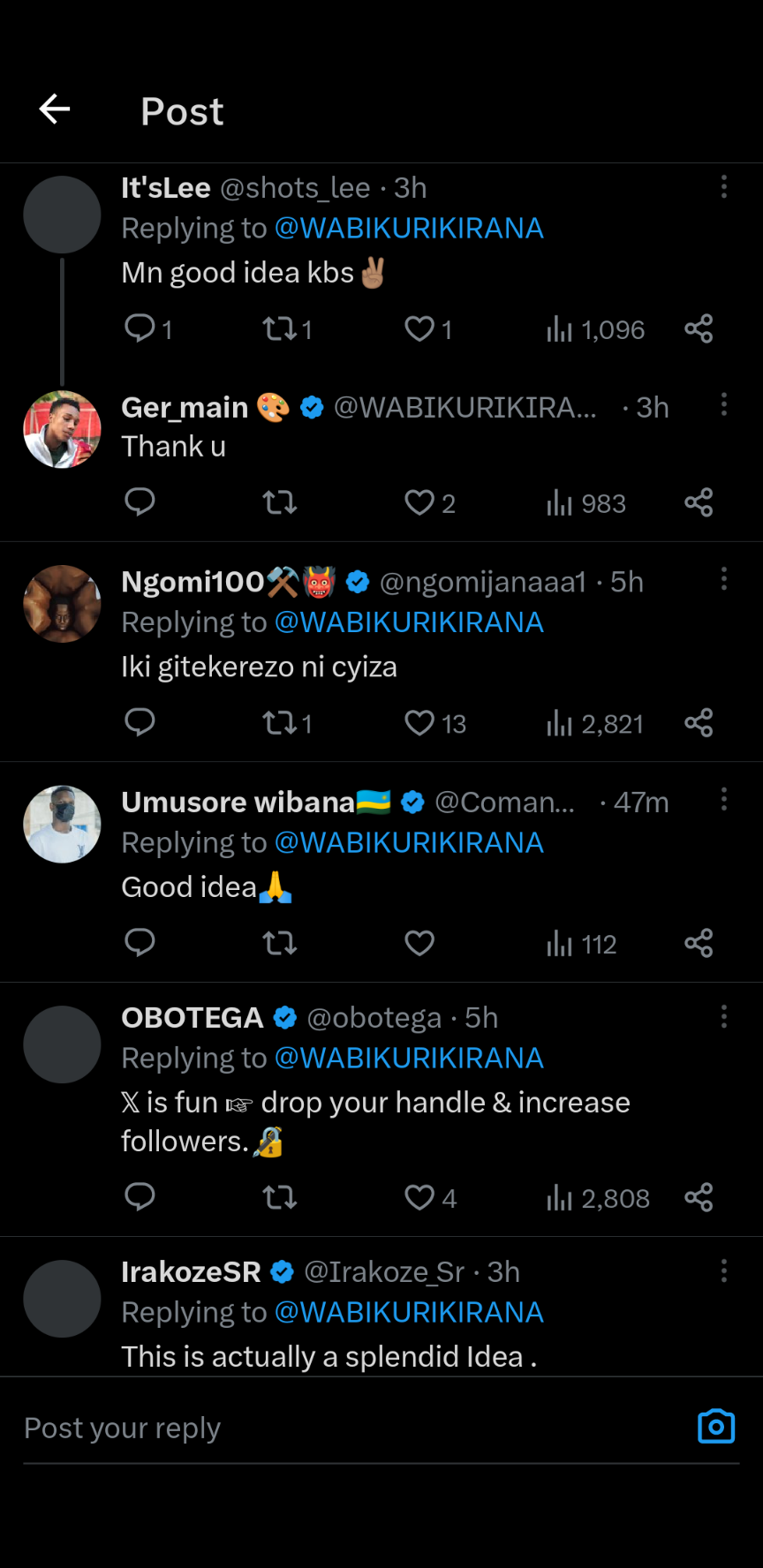Like OBOTEGA's reply
This screenshot has height=1568, width=763.
tap(419, 1198)
